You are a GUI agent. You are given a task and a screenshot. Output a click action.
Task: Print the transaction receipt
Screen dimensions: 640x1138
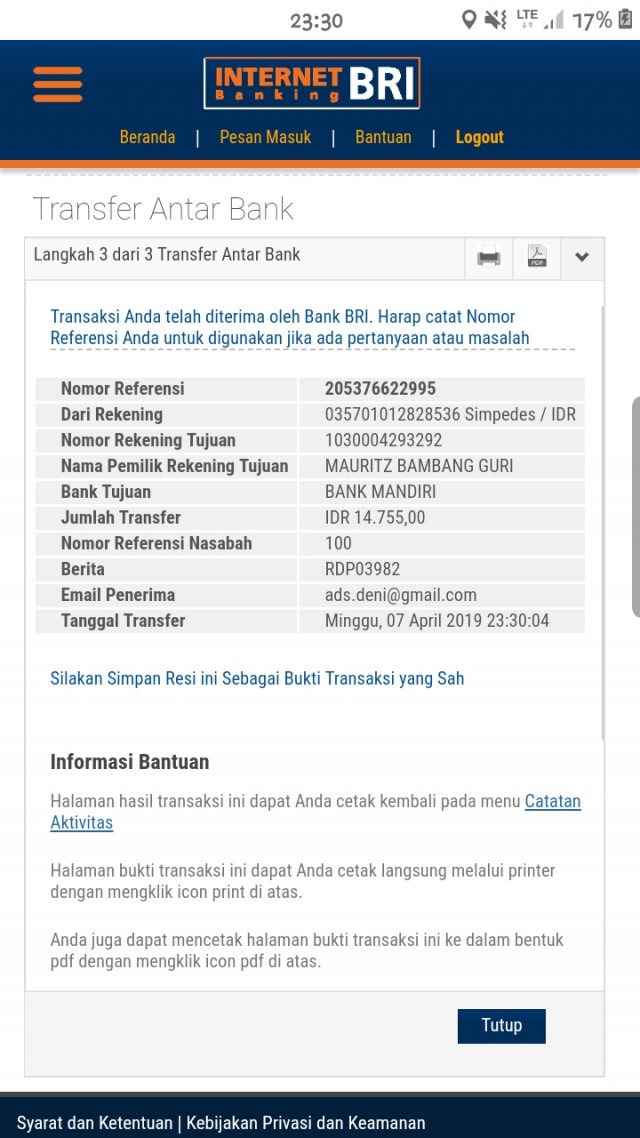pyautogui.click(x=489, y=258)
